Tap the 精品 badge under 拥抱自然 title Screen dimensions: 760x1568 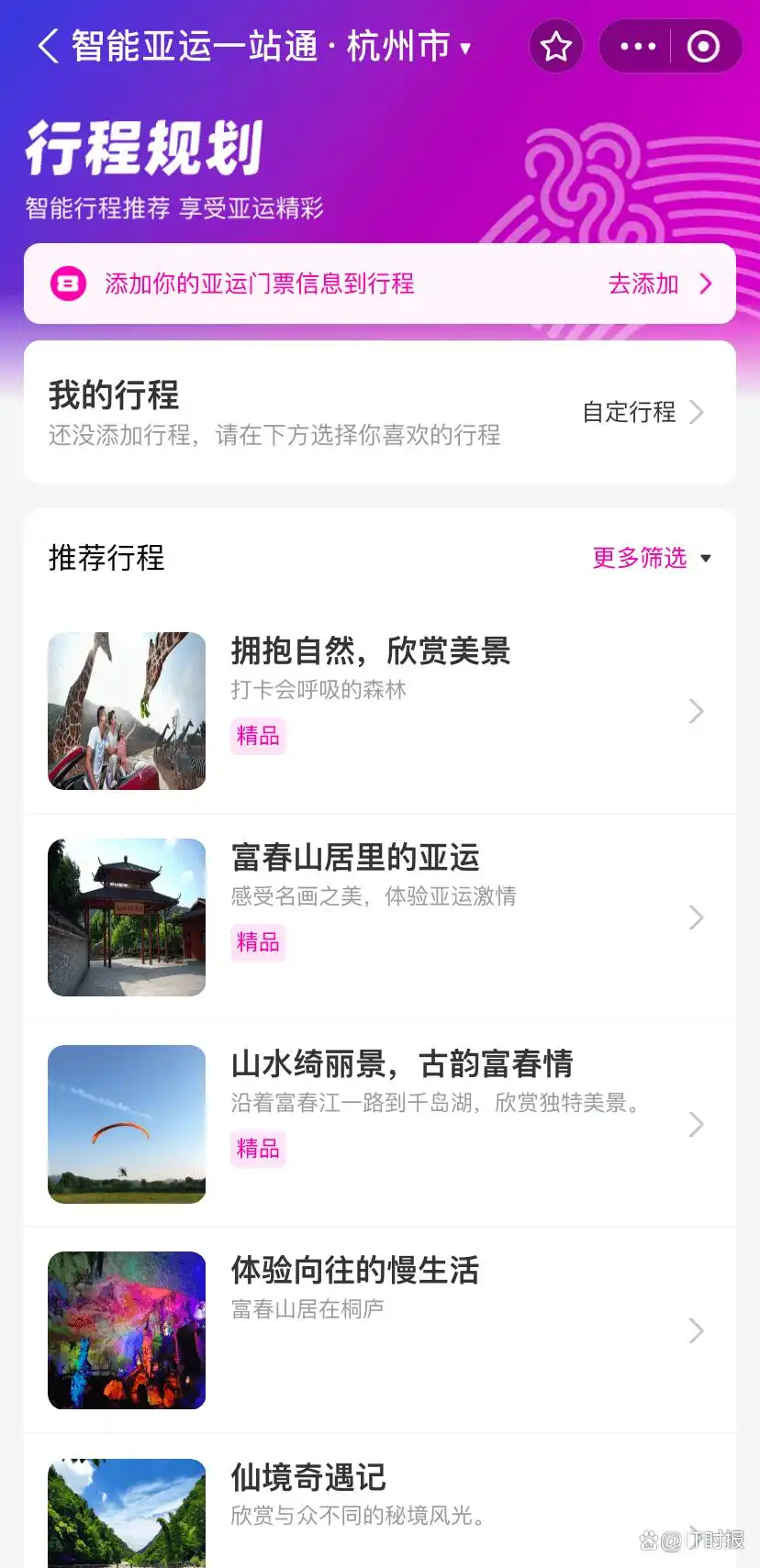coord(258,736)
